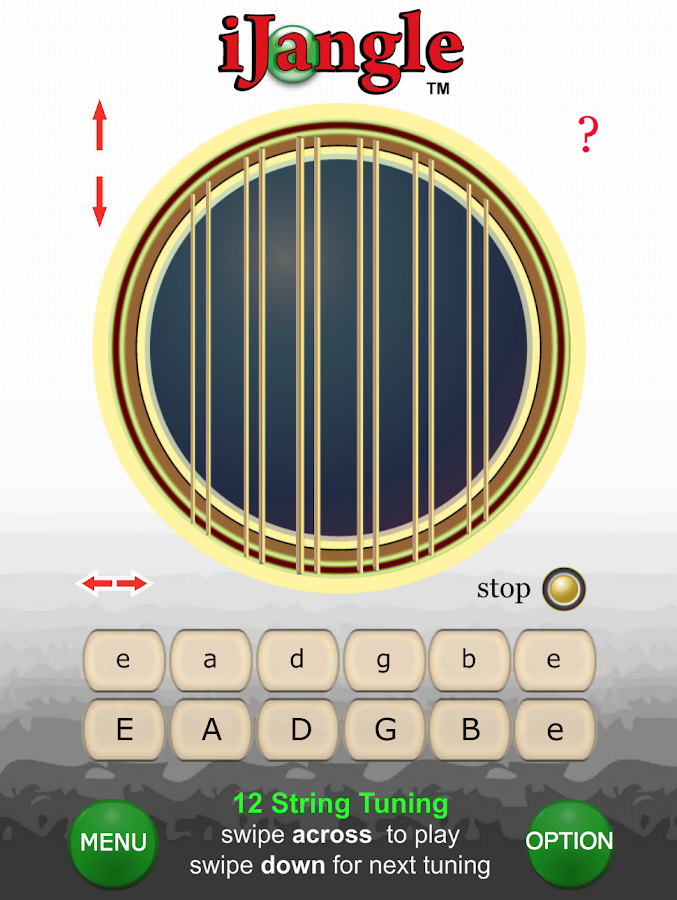Play the uppercase D note key

point(299,730)
